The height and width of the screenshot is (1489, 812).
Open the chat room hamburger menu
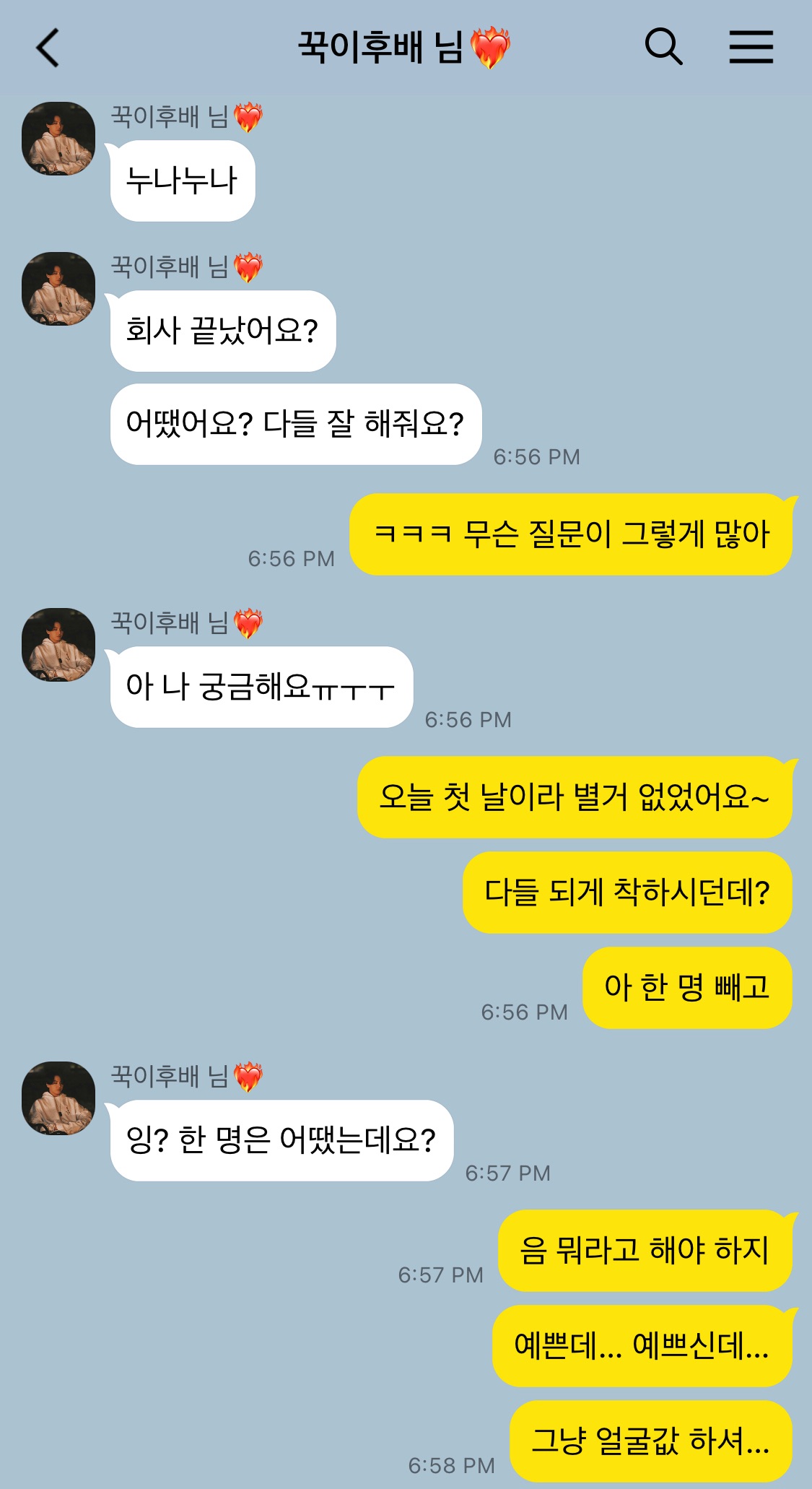tap(751, 47)
